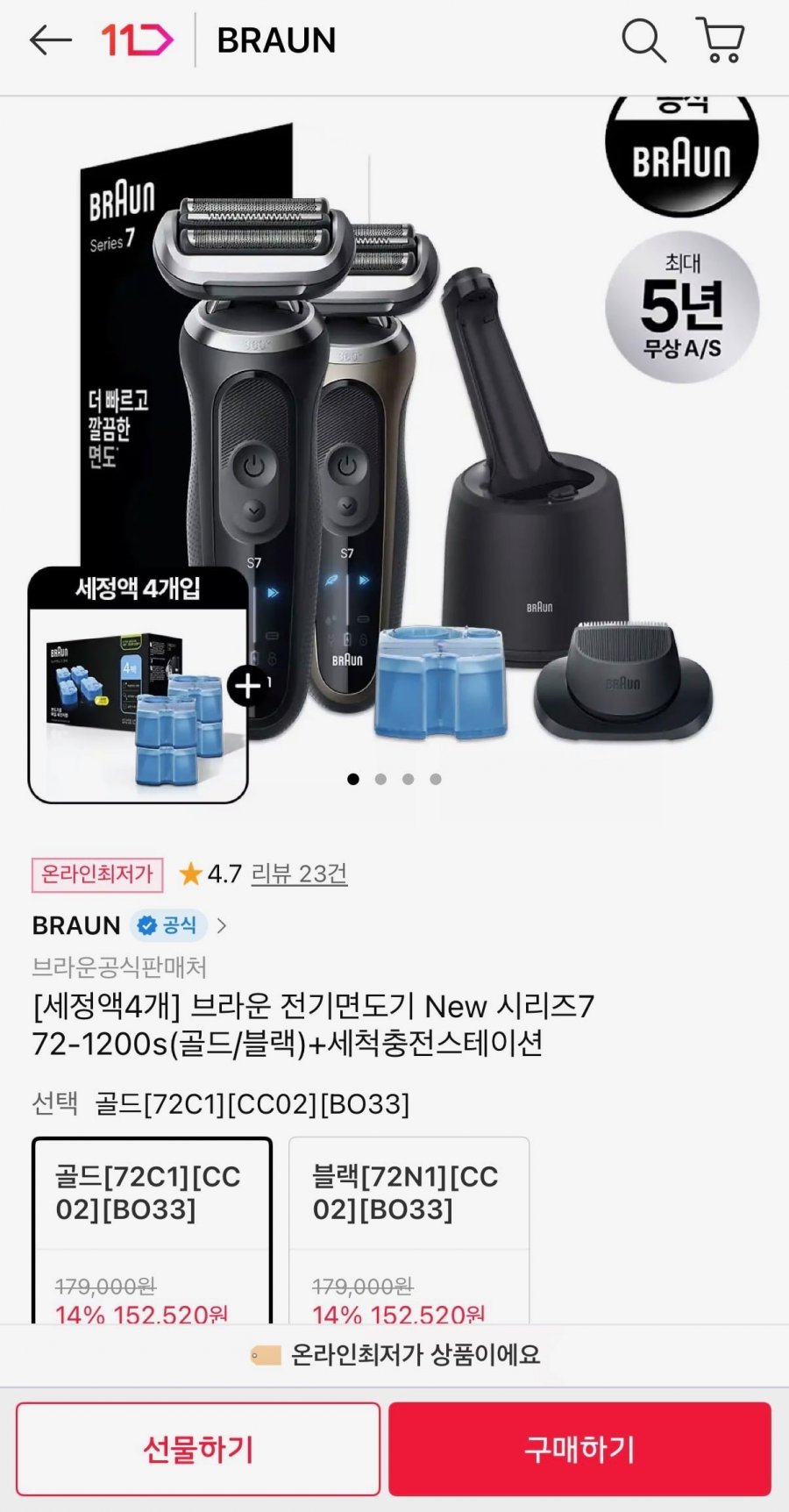Tap the 온라인최저가 badge label
Screen dimensions: 789x1512
(x=96, y=873)
